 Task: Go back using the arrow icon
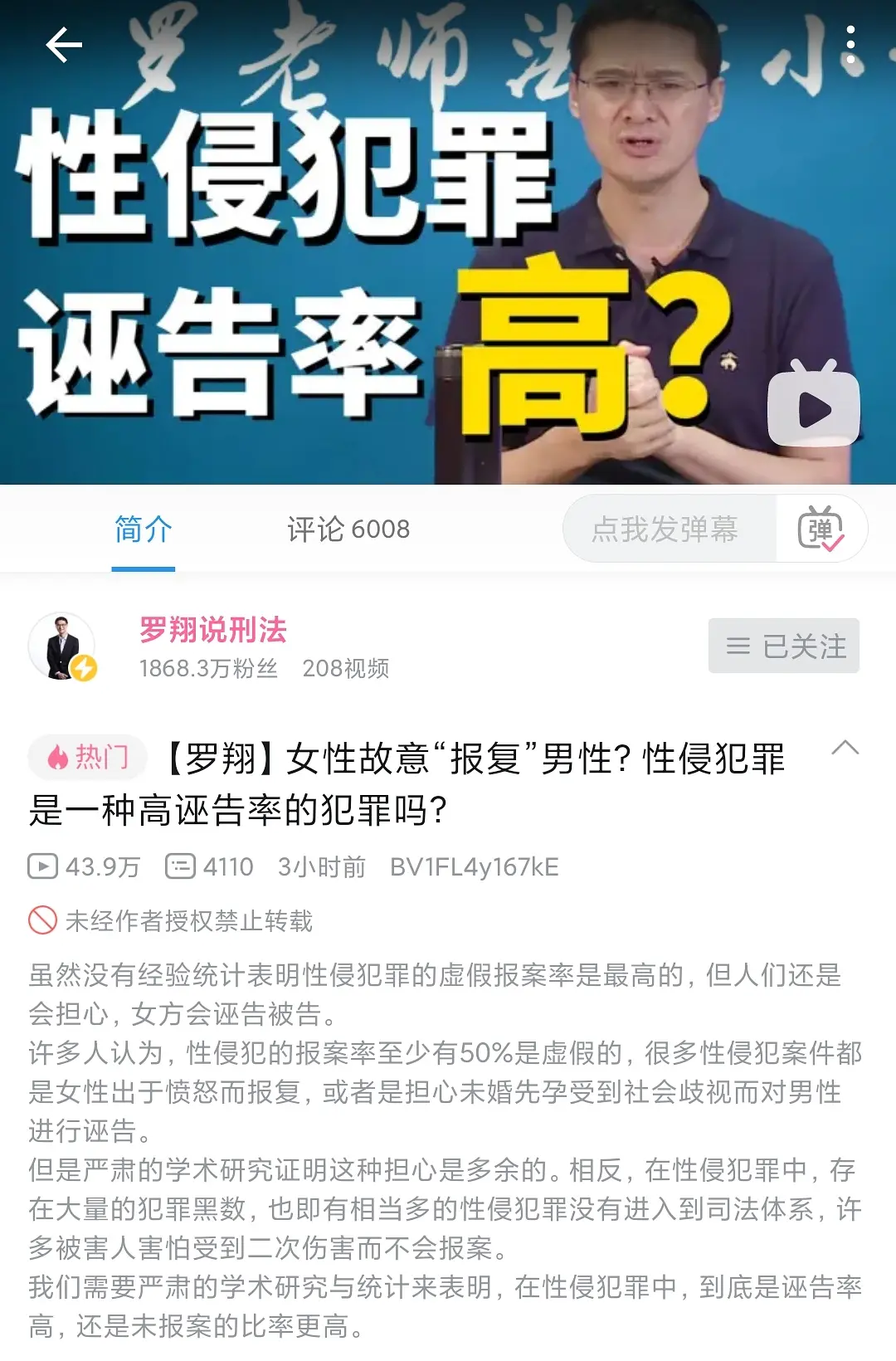point(63,45)
